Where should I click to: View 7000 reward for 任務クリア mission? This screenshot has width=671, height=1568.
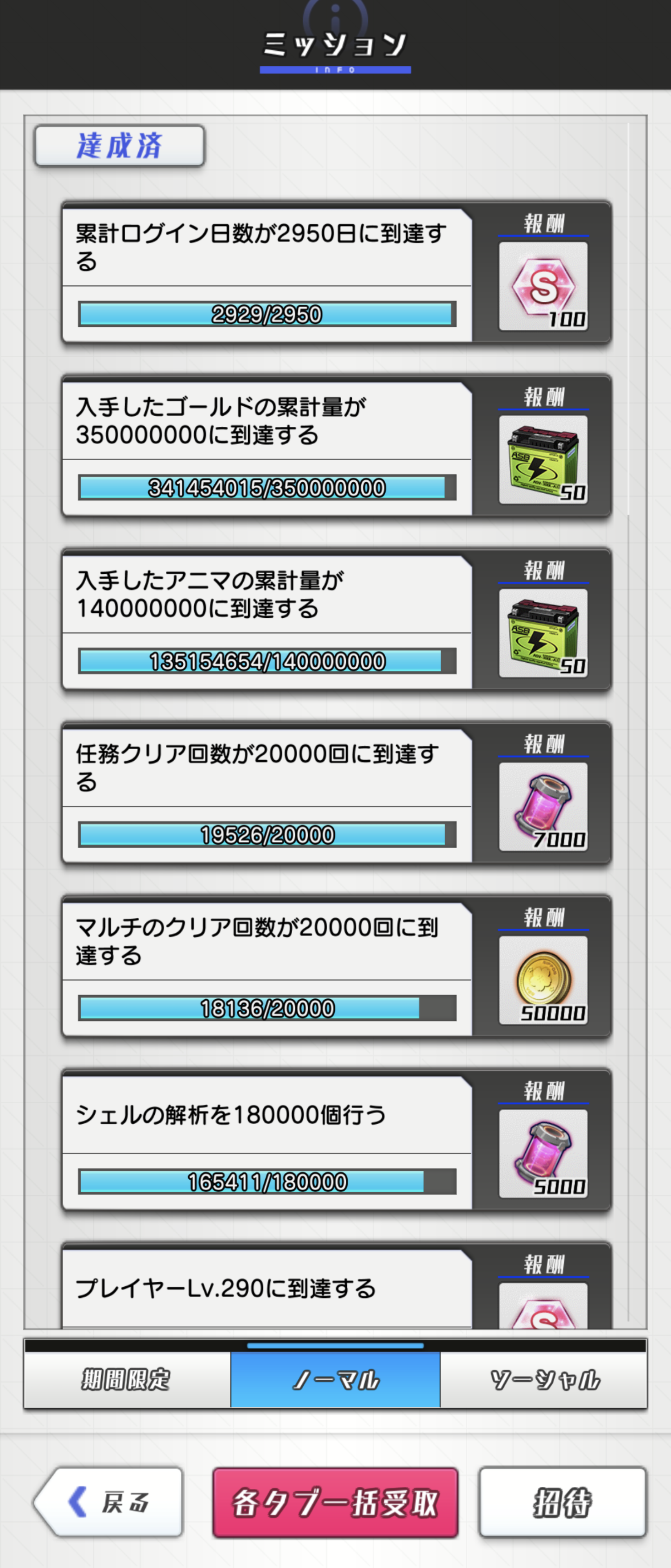[x=543, y=806]
